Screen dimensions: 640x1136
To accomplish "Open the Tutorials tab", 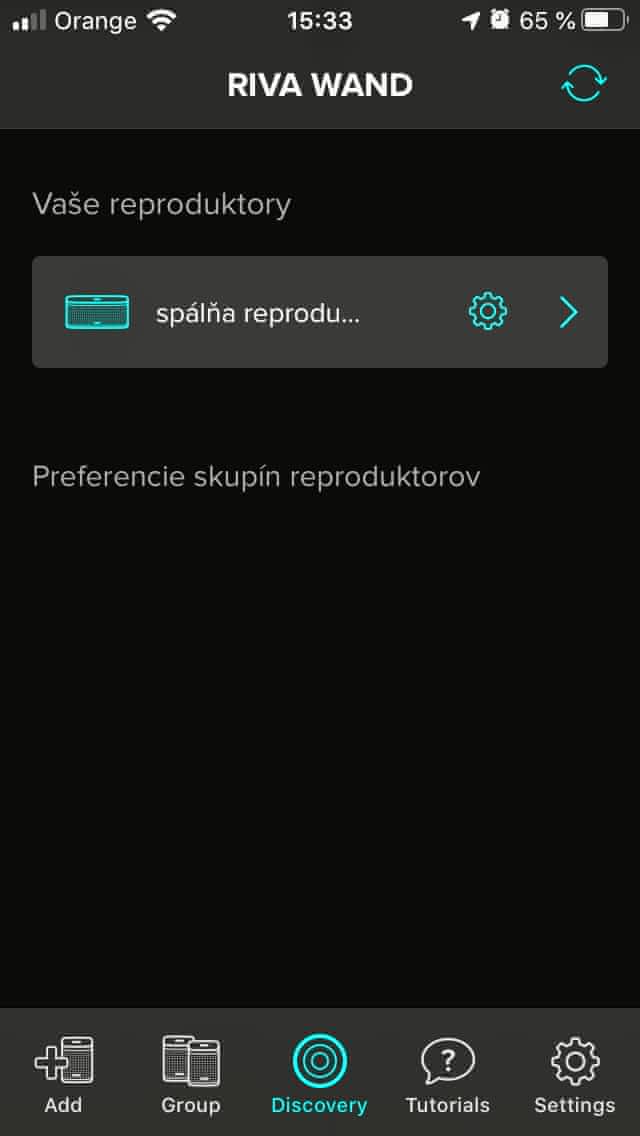I will pyautogui.click(x=447, y=1075).
